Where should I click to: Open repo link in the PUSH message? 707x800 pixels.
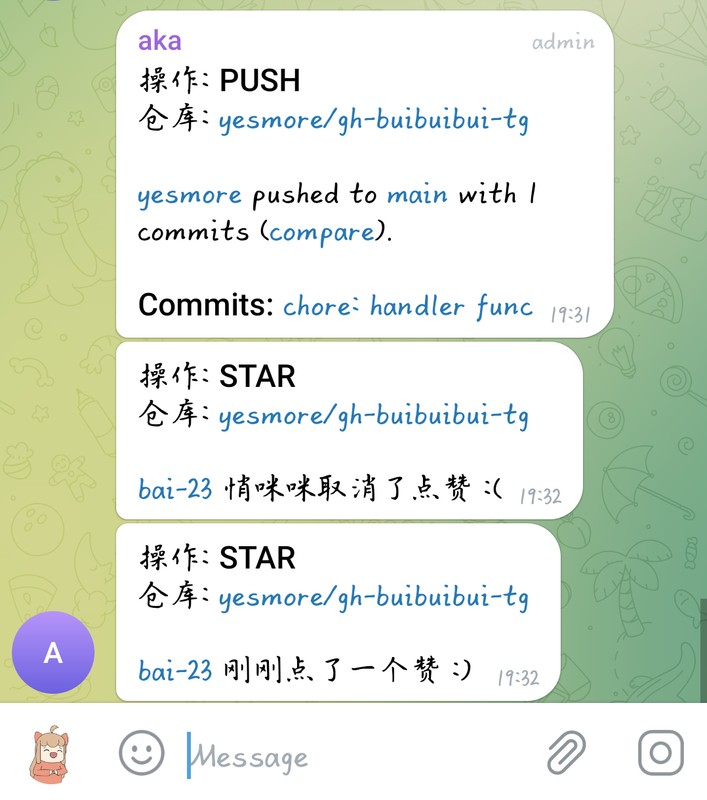[x=373, y=120]
